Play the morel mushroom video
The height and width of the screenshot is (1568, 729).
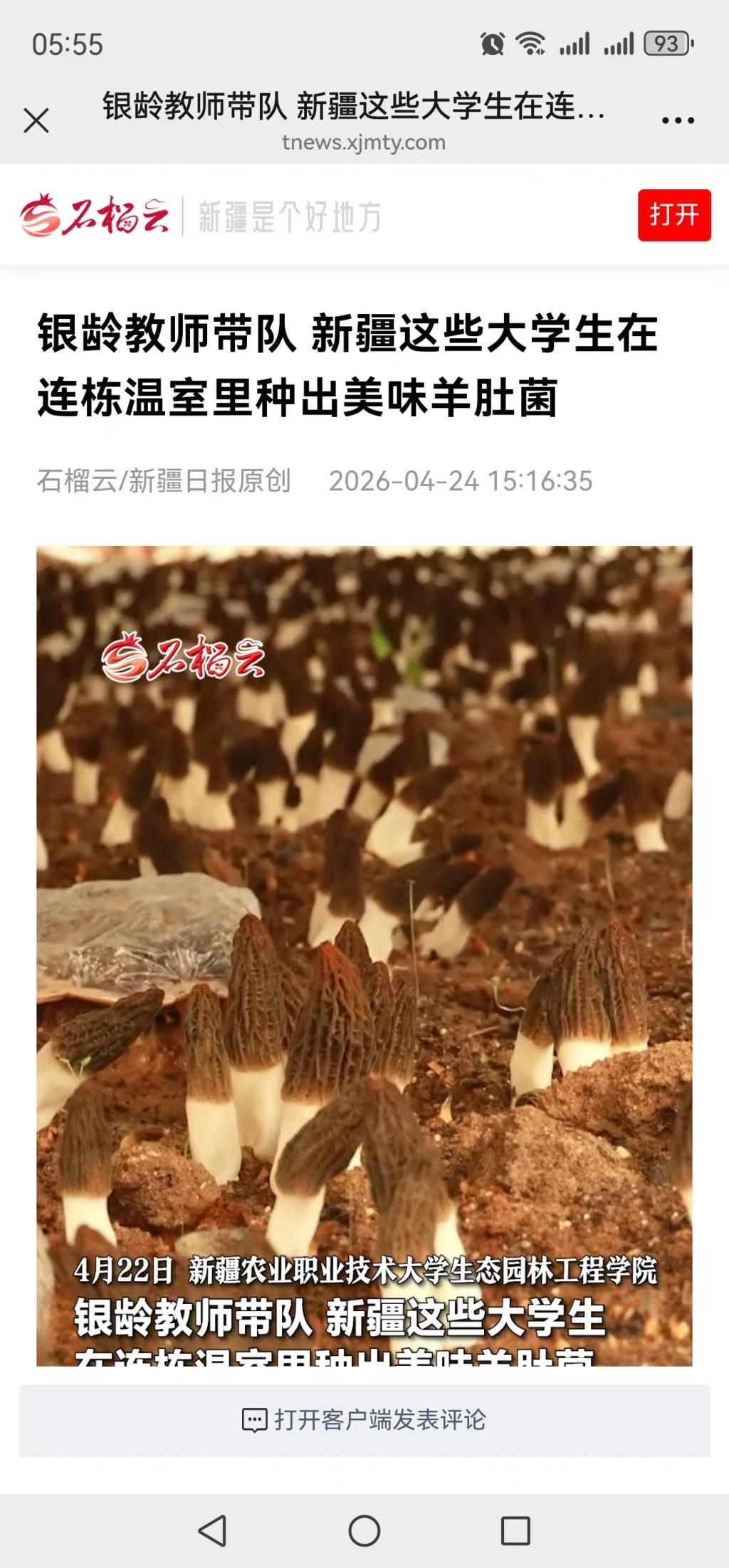(x=364, y=955)
